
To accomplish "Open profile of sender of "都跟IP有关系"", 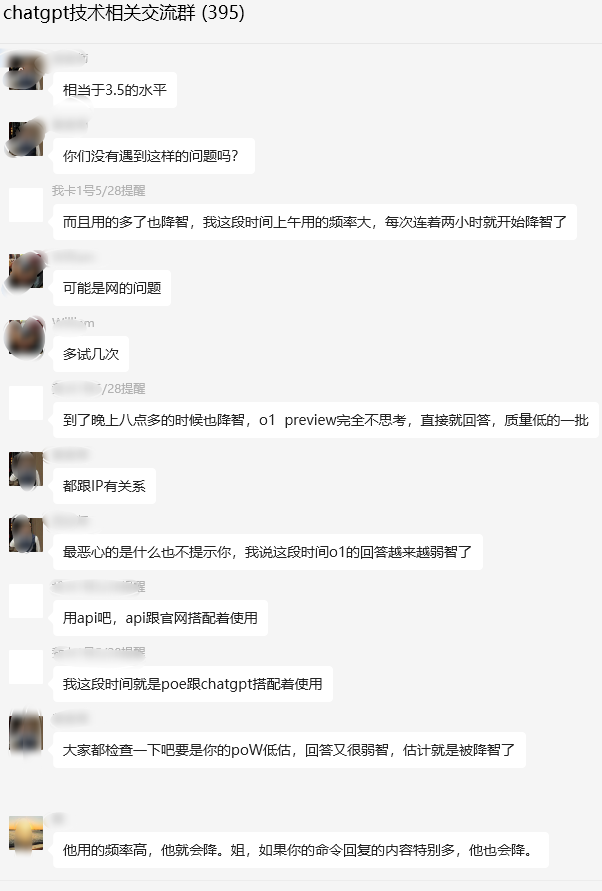I will [25, 469].
